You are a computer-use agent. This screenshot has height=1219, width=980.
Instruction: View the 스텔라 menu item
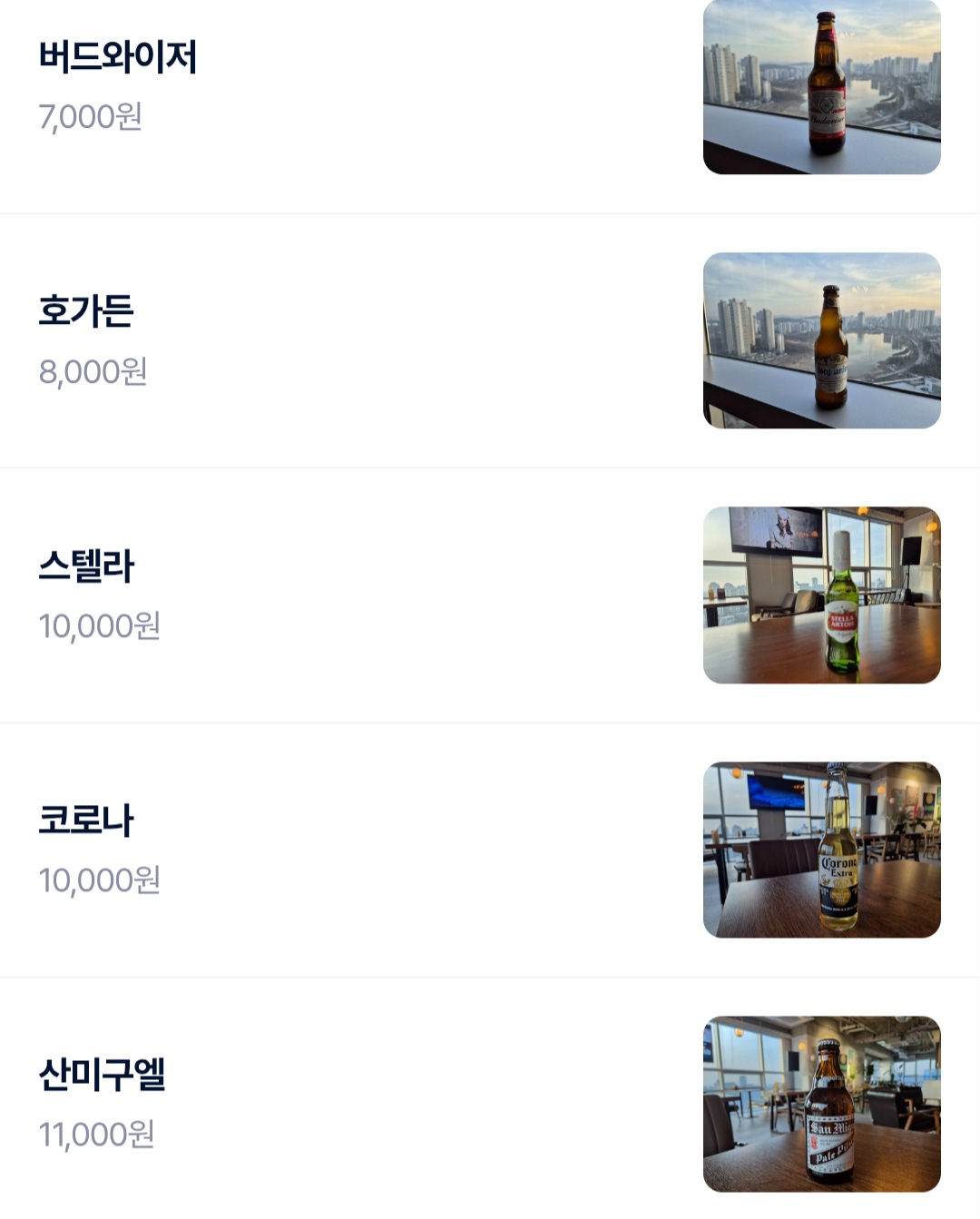[86, 566]
